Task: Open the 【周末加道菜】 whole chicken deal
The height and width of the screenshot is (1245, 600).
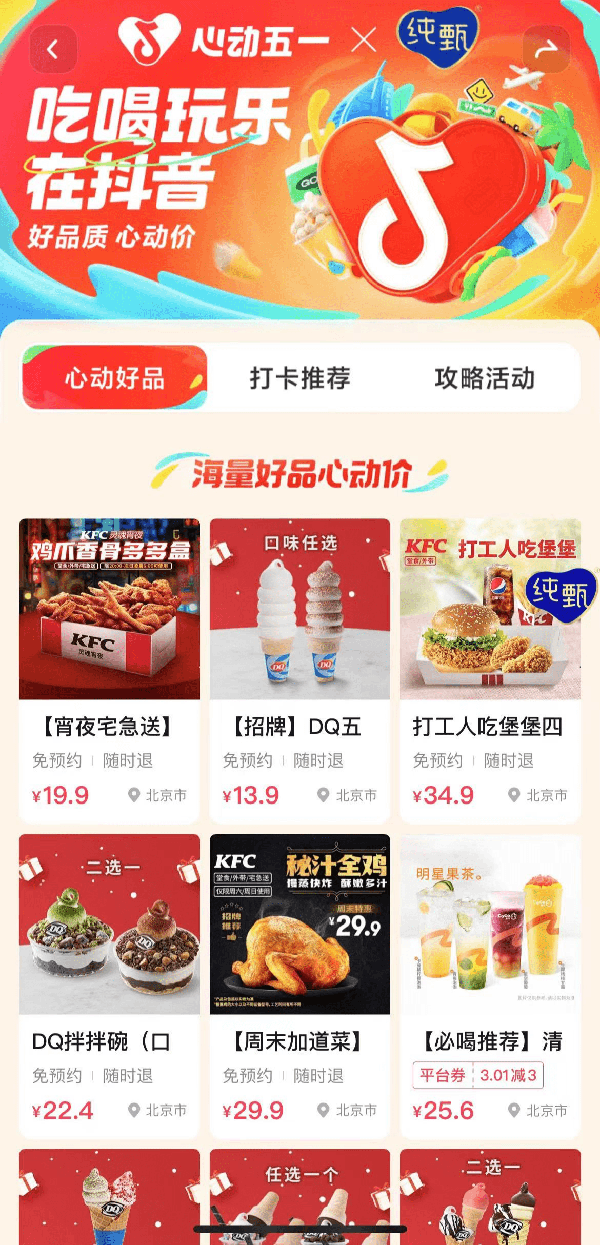Action: coord(300,985)
